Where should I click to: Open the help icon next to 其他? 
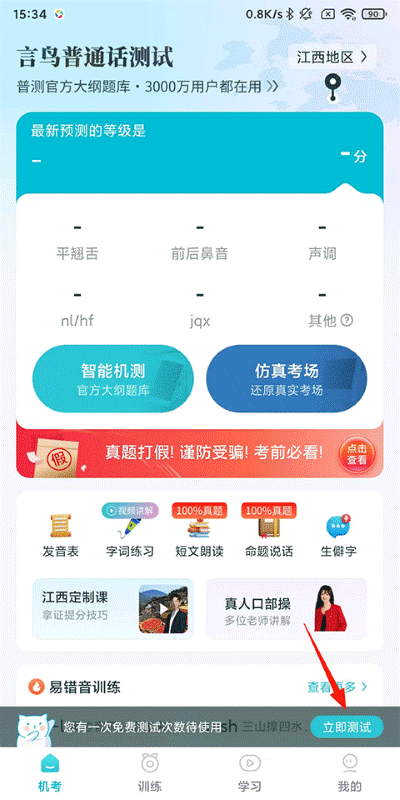click(347, 320)
